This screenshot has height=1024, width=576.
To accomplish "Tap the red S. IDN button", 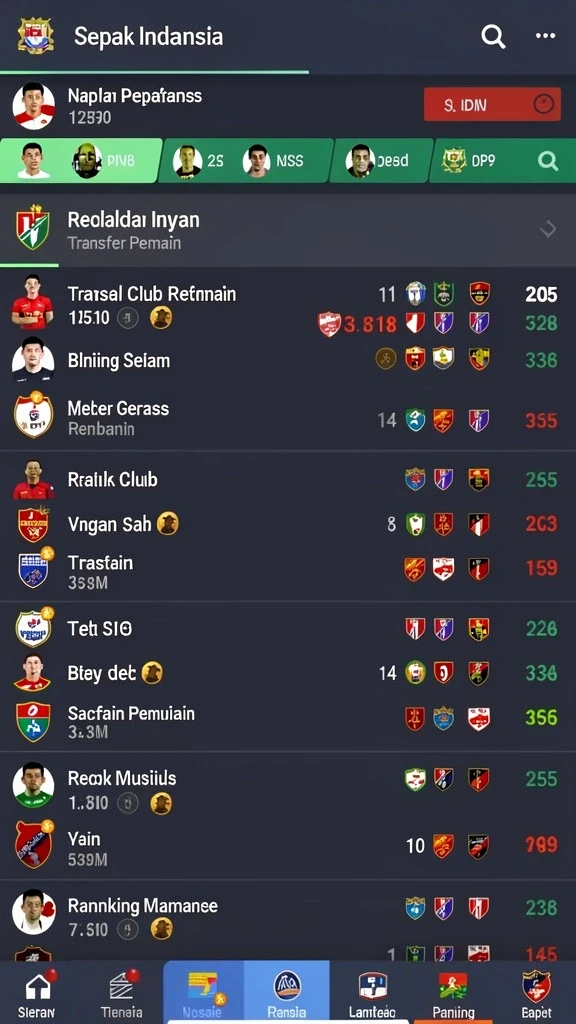I will pyautogui.click(x=492, y=104).
